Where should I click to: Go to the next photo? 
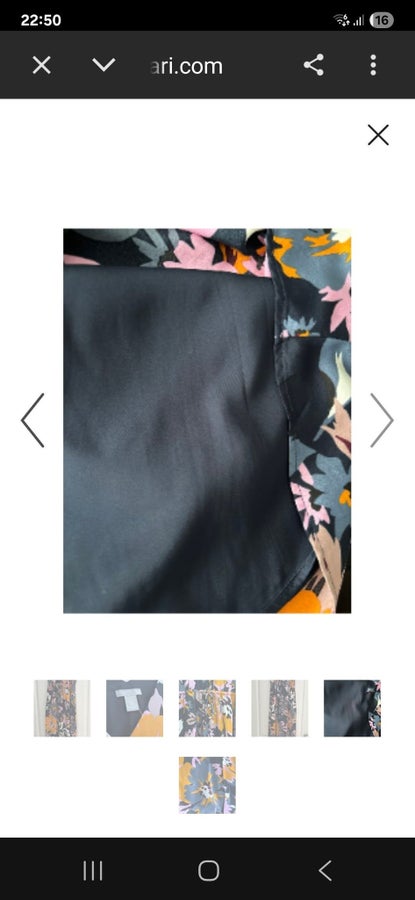pos(381,420)
